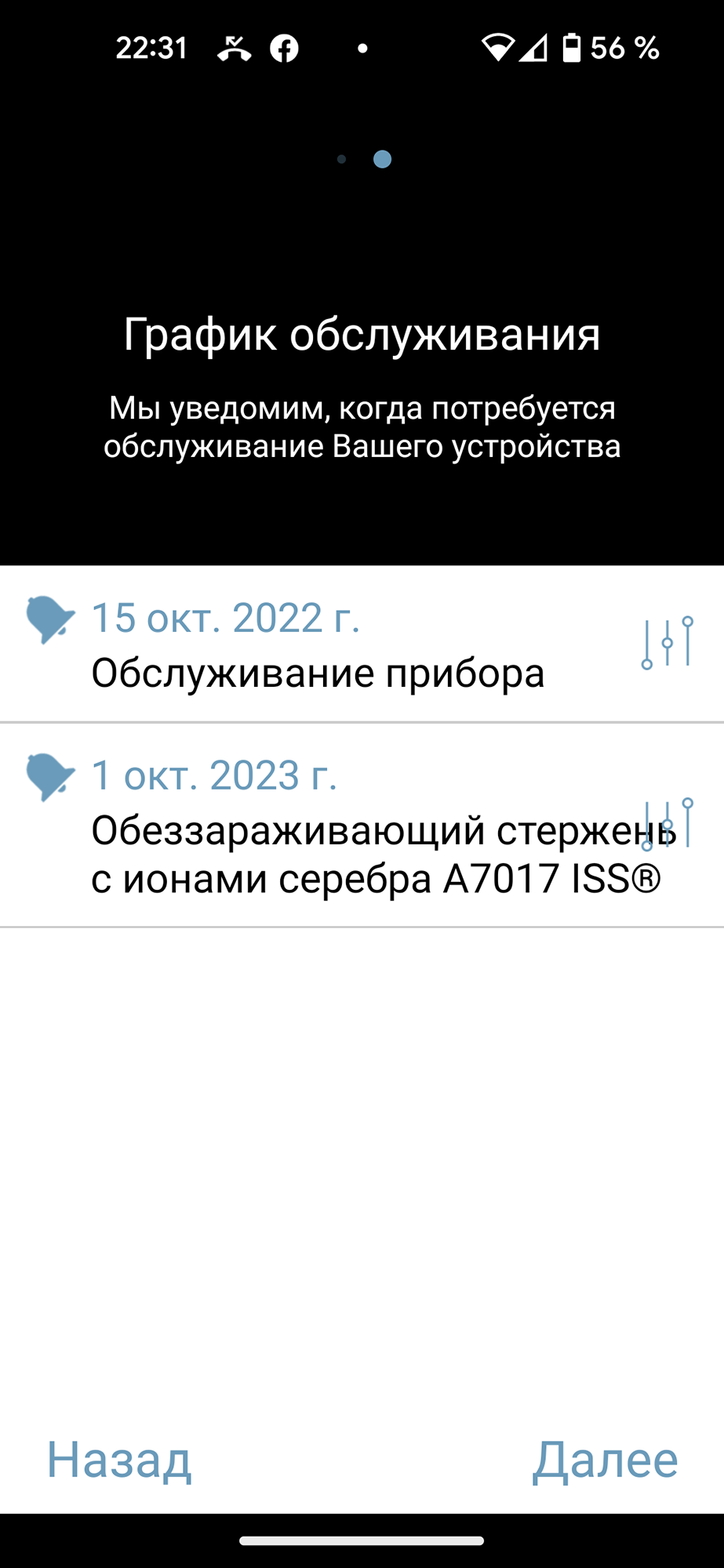Open settings sliders for Обеззараживающий стержень reminder

[668, 825]
